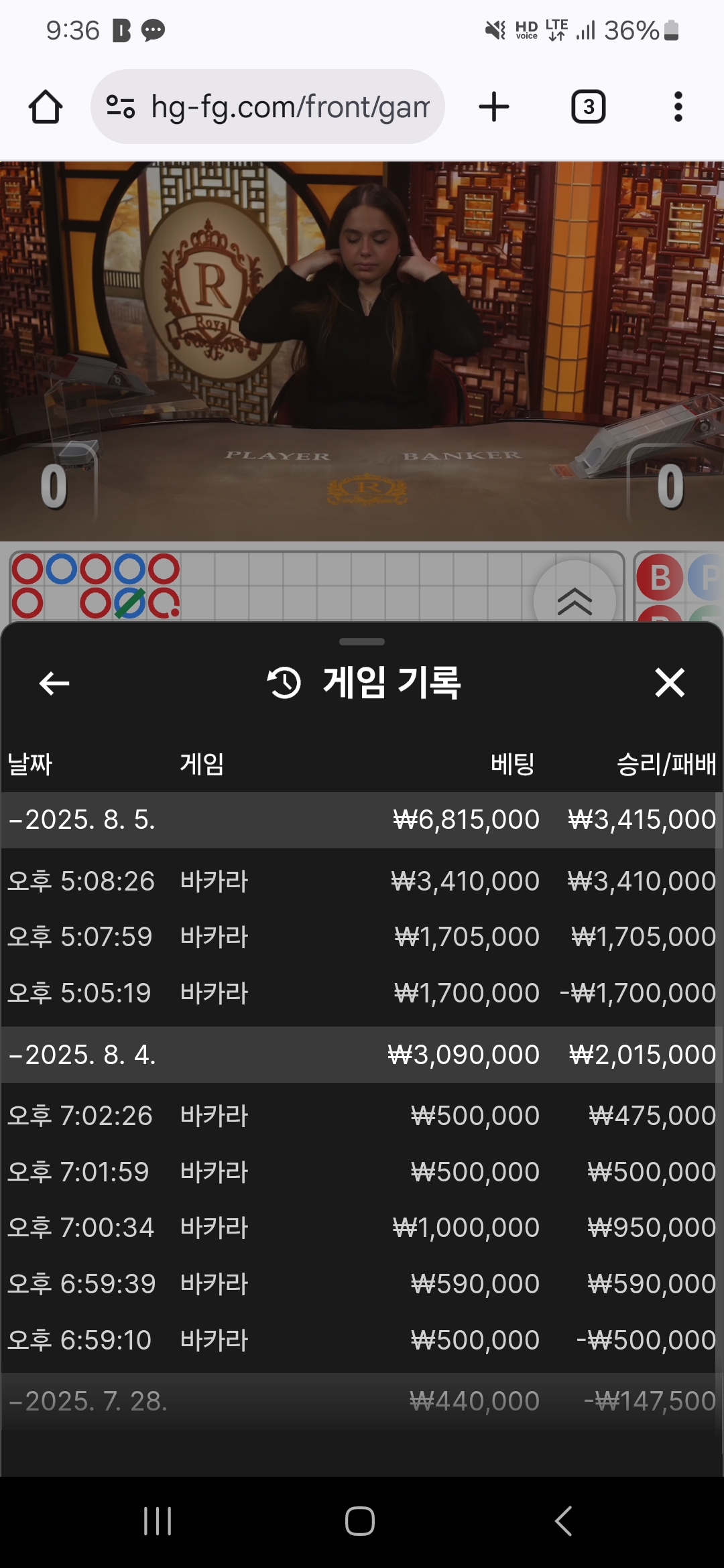The height and width of the screenshot is (1568, 724).
Task: Close the game history panel
Action: pos(670,683)
